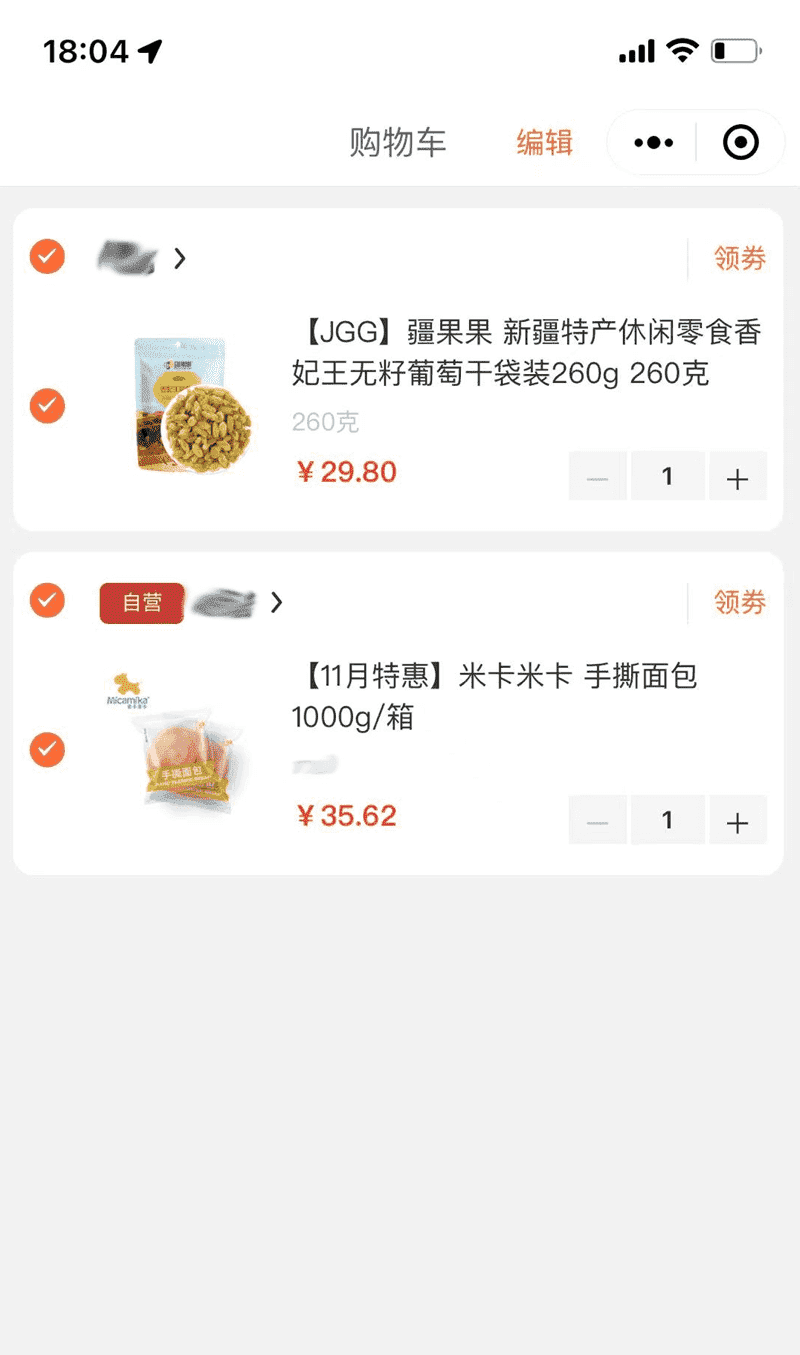Viewport: 800px width, 1355px height.
Task: Deselect the 手撕面包 item checkbox
Action: [x=46, y=750]
